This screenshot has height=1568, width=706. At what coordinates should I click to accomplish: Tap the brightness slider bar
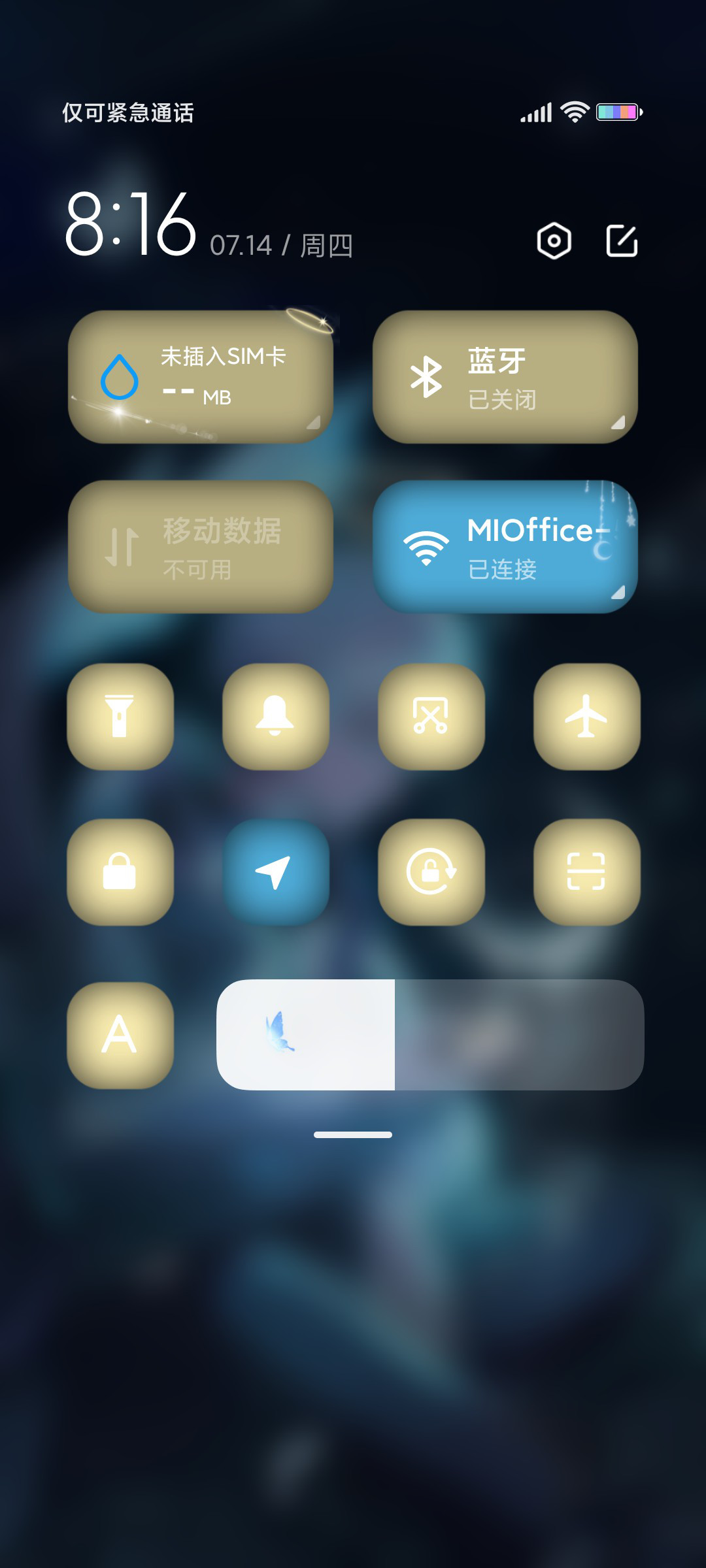430,1035
